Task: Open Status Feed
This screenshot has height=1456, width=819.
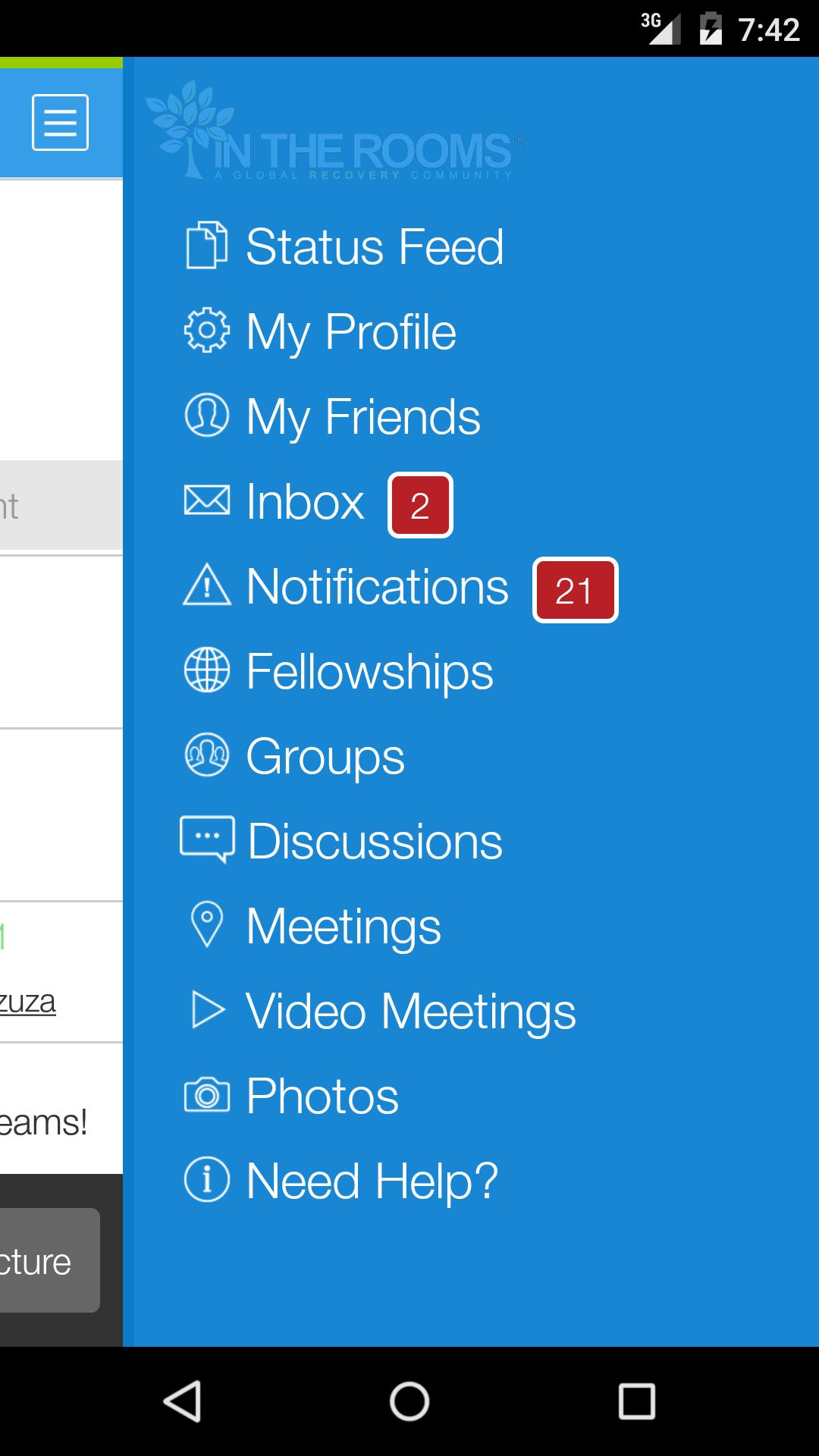Action: point(345,246)
